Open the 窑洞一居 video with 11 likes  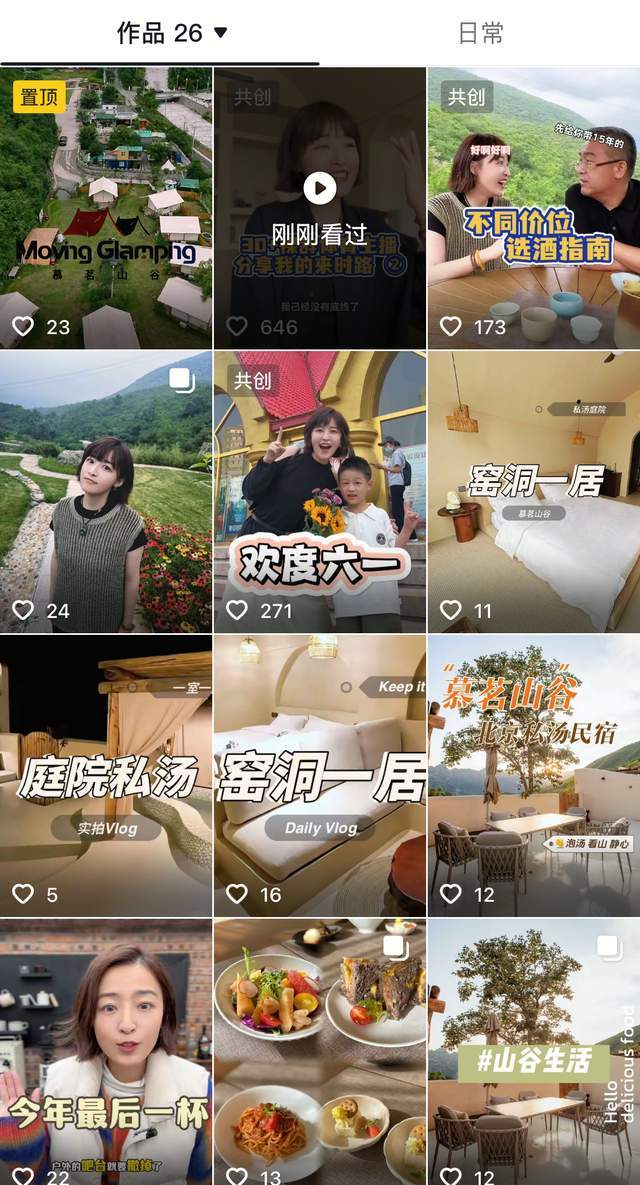click(x=533, y=492)
